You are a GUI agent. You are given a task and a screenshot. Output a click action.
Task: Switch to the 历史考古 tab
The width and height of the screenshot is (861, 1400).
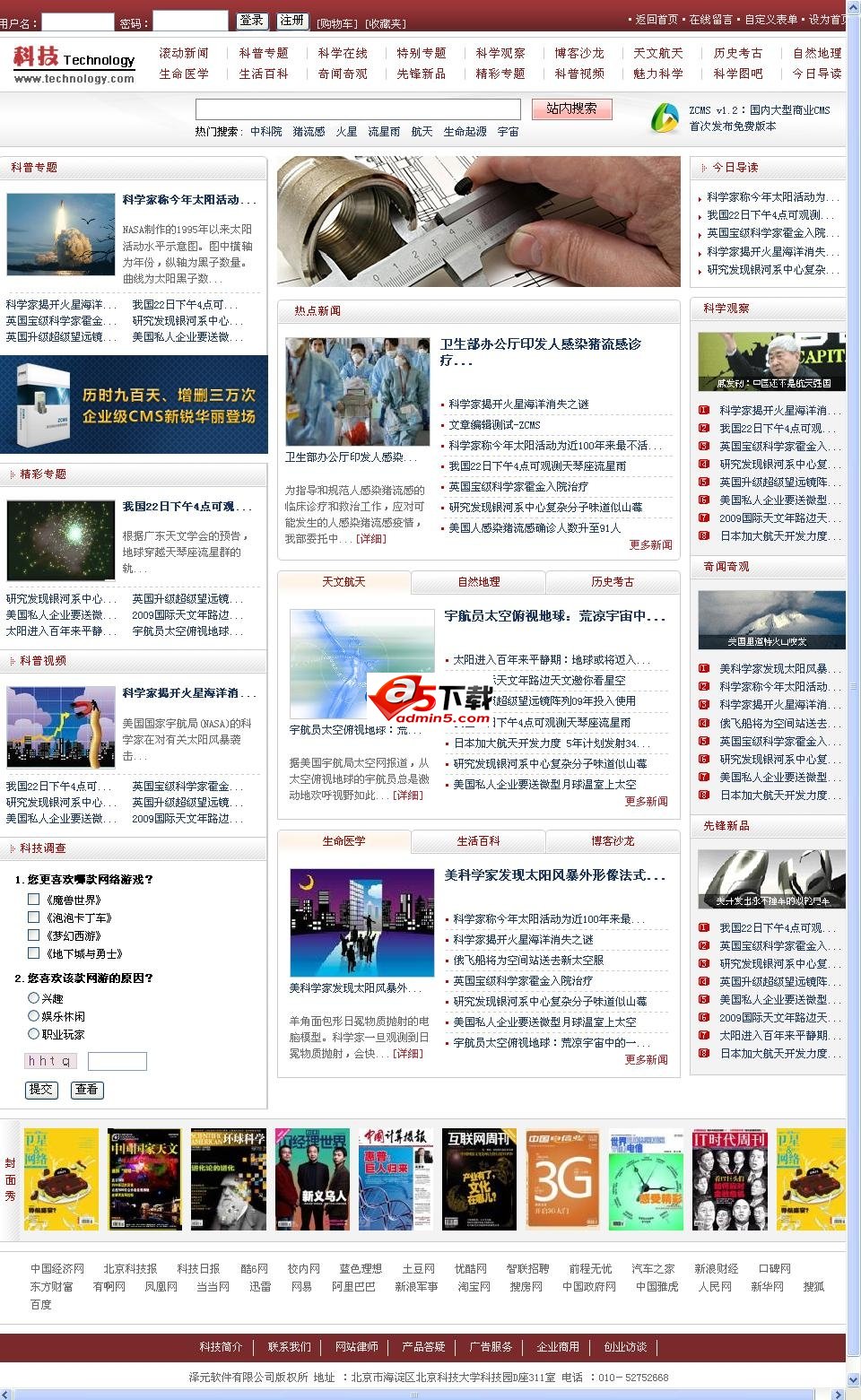point(613,582)
